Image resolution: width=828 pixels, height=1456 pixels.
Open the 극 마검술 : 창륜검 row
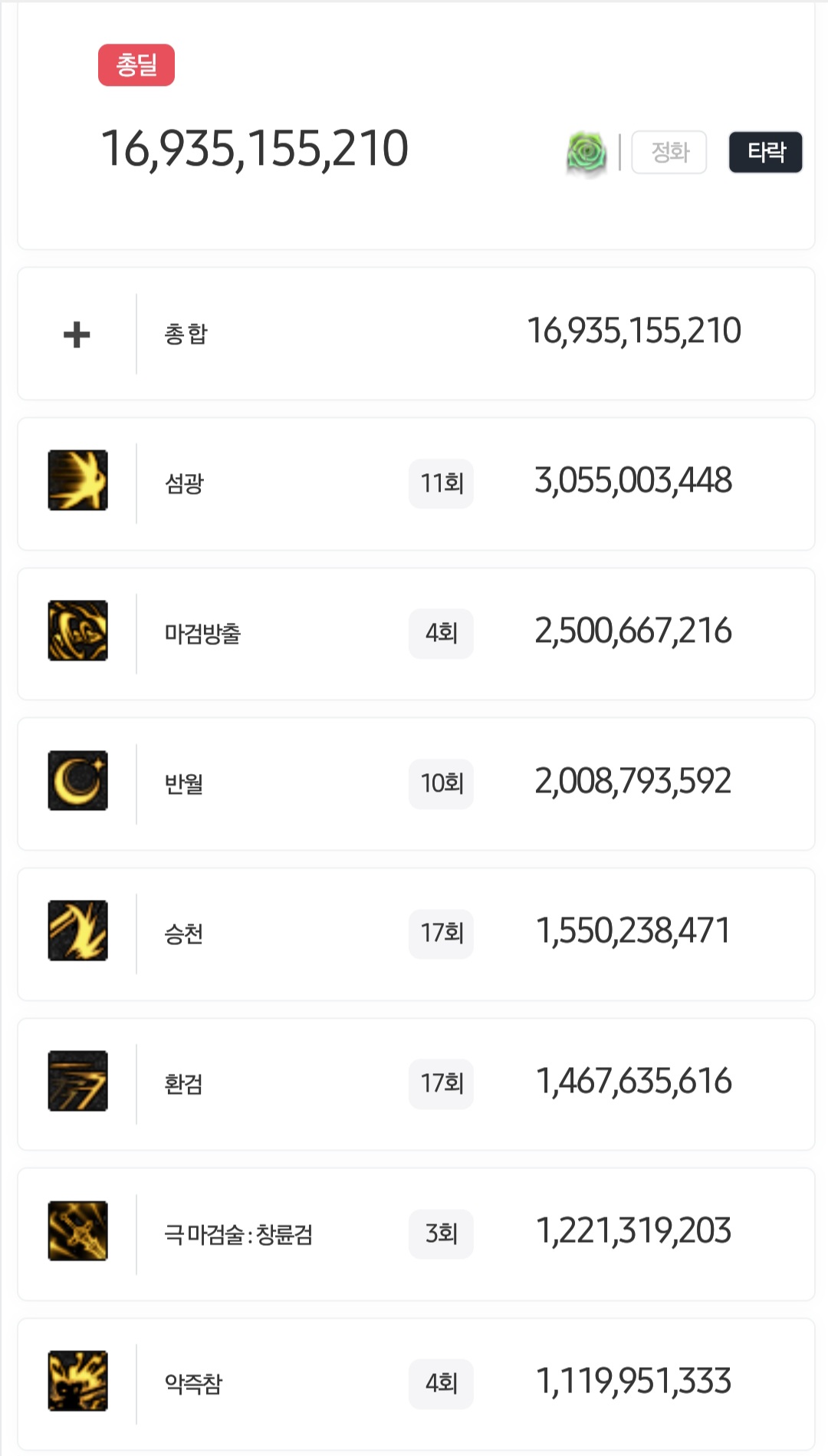[416, 1234]
